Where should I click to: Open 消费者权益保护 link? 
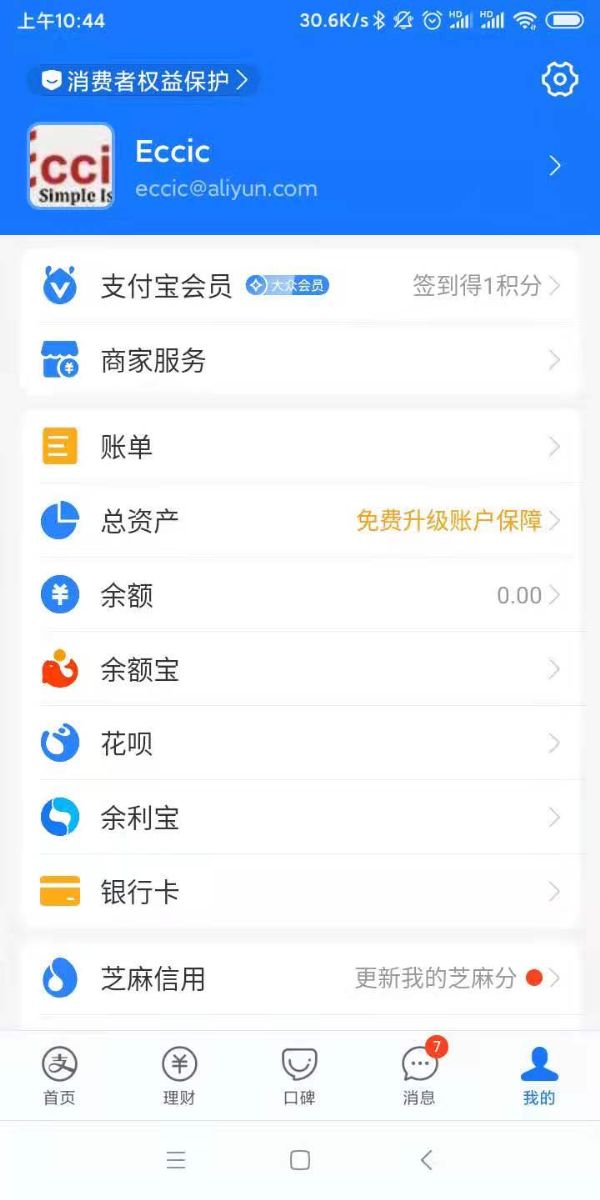pos(144,81)
